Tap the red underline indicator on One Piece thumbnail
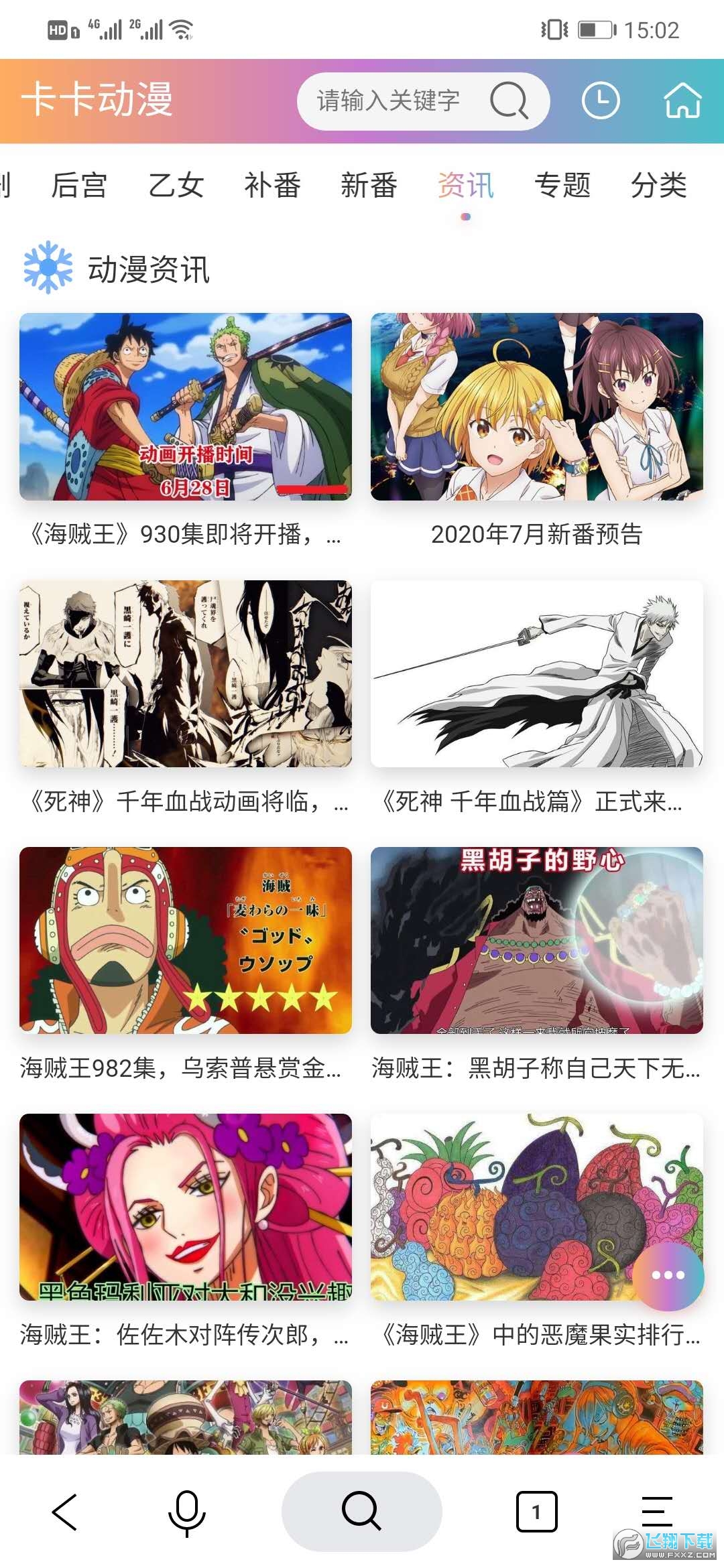The width and height of the screenshot is (724, 1568). (x=310, y=489)
